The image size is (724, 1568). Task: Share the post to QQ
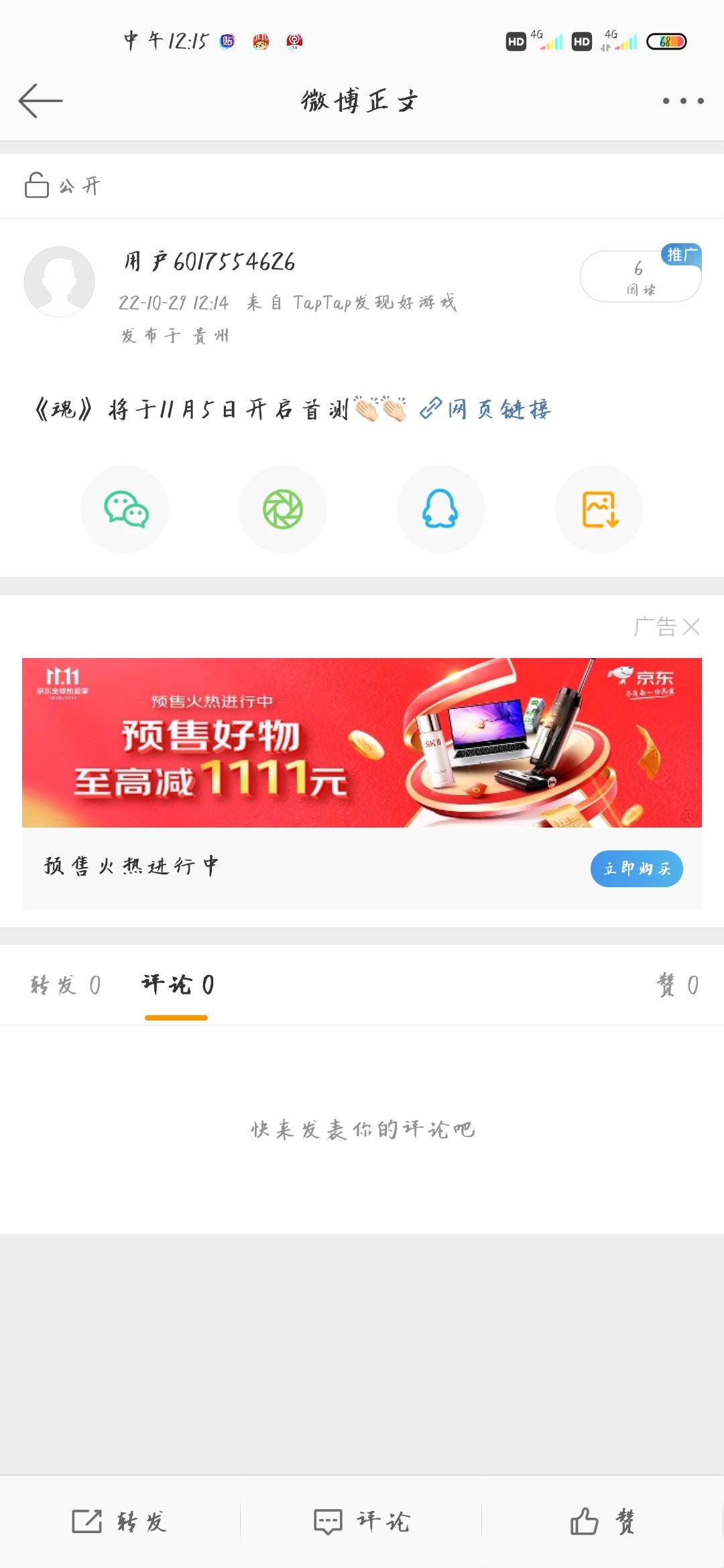click(x=441, y=509)
